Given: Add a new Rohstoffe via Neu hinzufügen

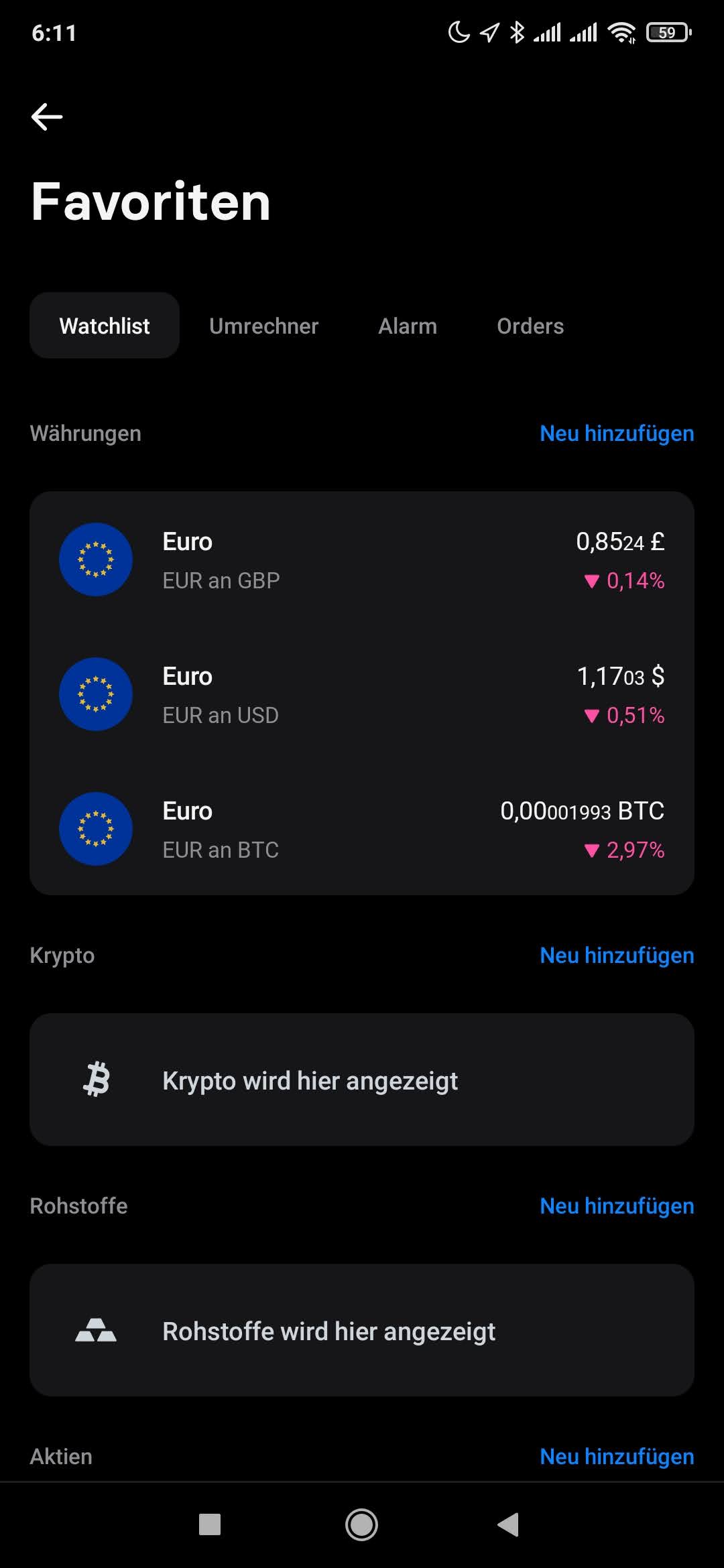Looking at the screenshot, I should pos(617,1206).
